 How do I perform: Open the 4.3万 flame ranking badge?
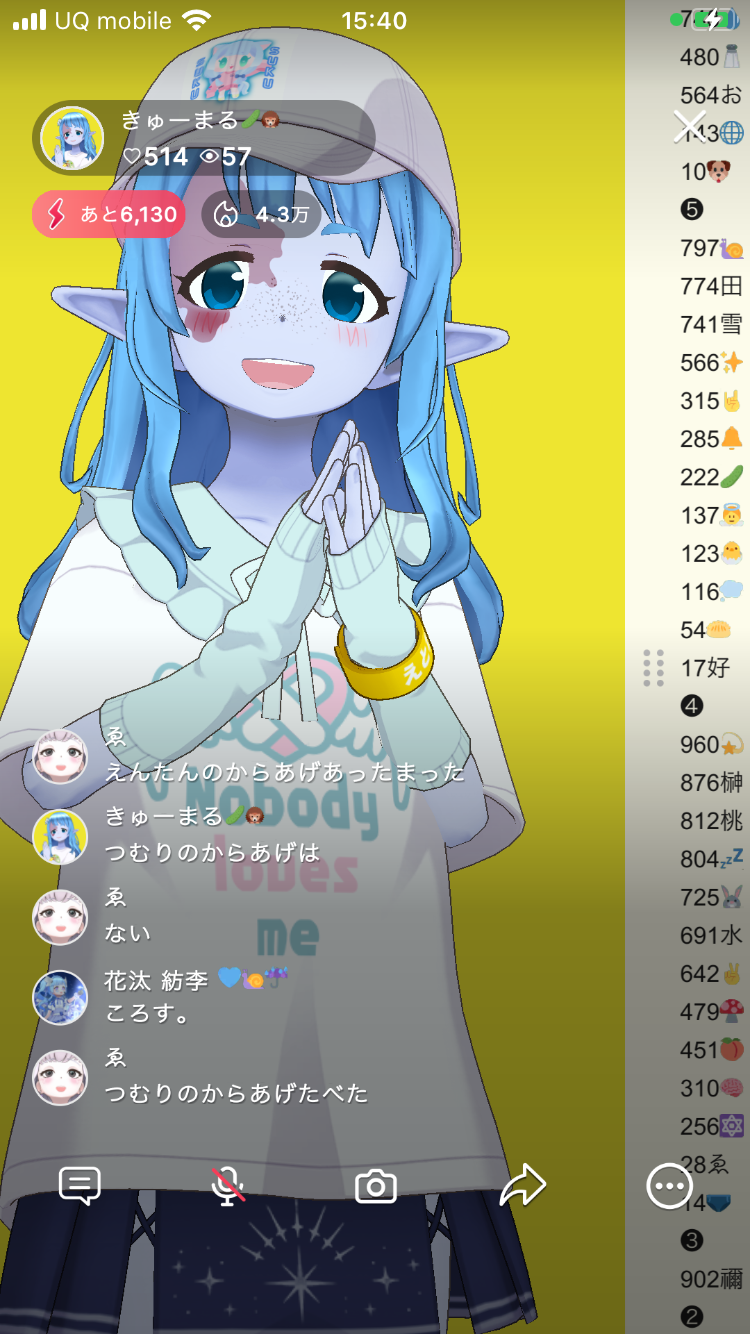pos(262,214)
